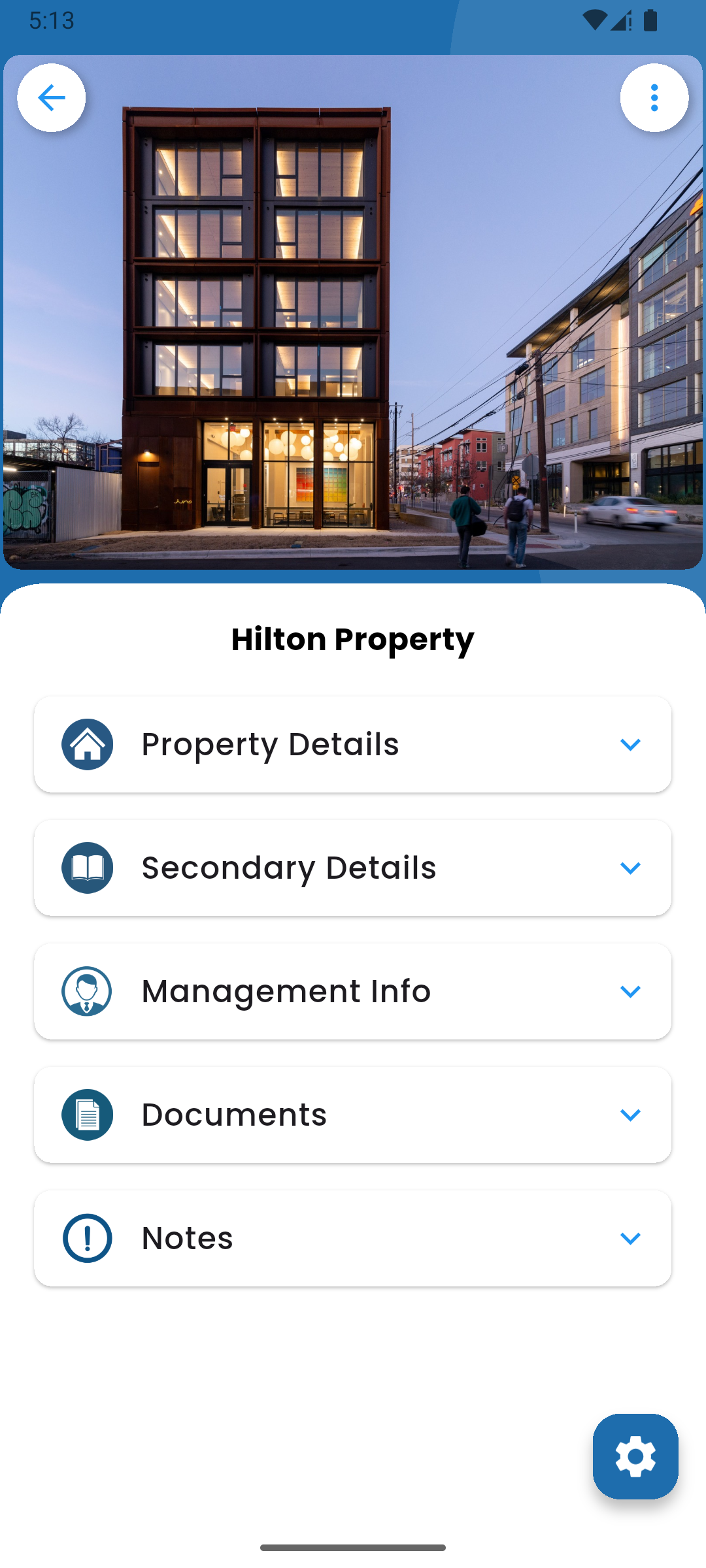Tap the bottom gesture navigation bar
The width and height of the screenshot is (706, 1568).
(x=353, y=1546)
